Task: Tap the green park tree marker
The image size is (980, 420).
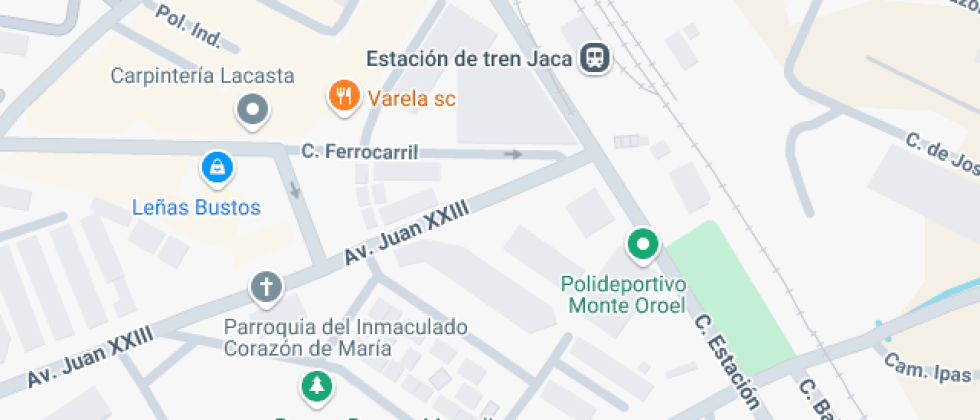Action: click(316, 386)
